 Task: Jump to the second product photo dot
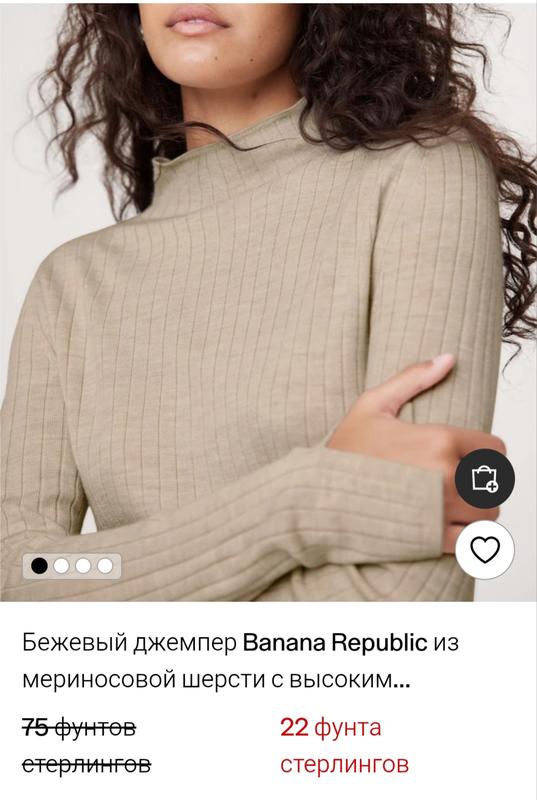(61, 566)
